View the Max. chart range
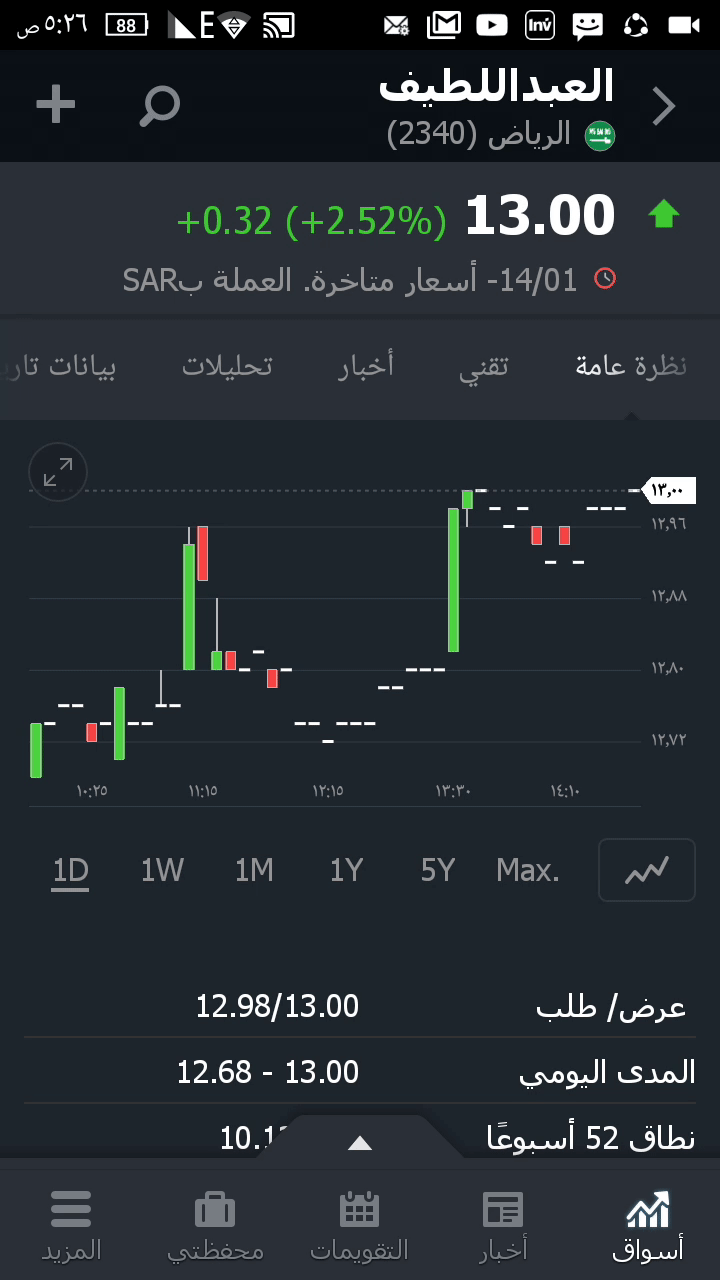 (x=528, y=871)
